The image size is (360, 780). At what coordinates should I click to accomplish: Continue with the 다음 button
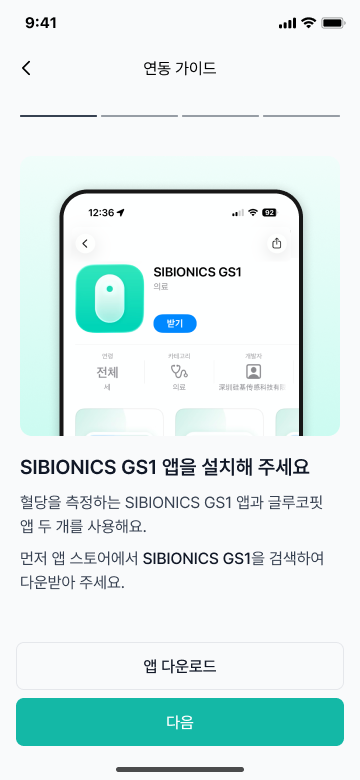click(180, 722)
